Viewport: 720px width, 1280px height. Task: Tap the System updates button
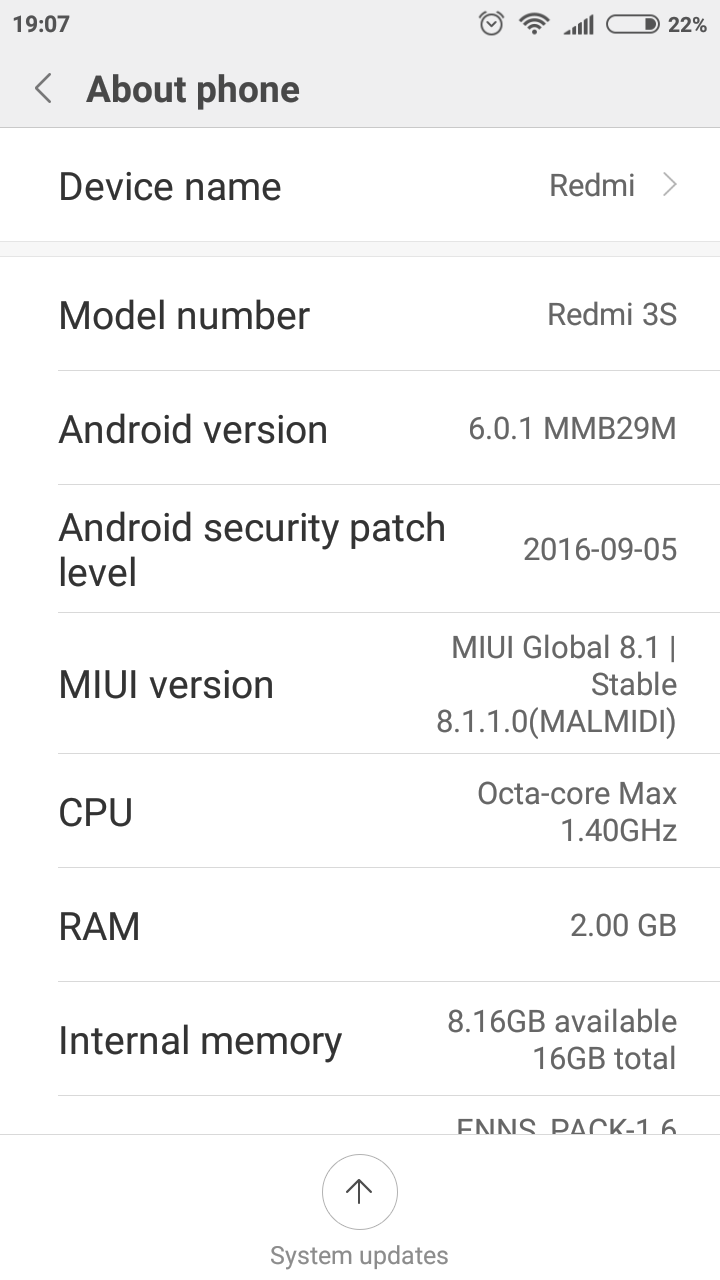(359, 1192)
